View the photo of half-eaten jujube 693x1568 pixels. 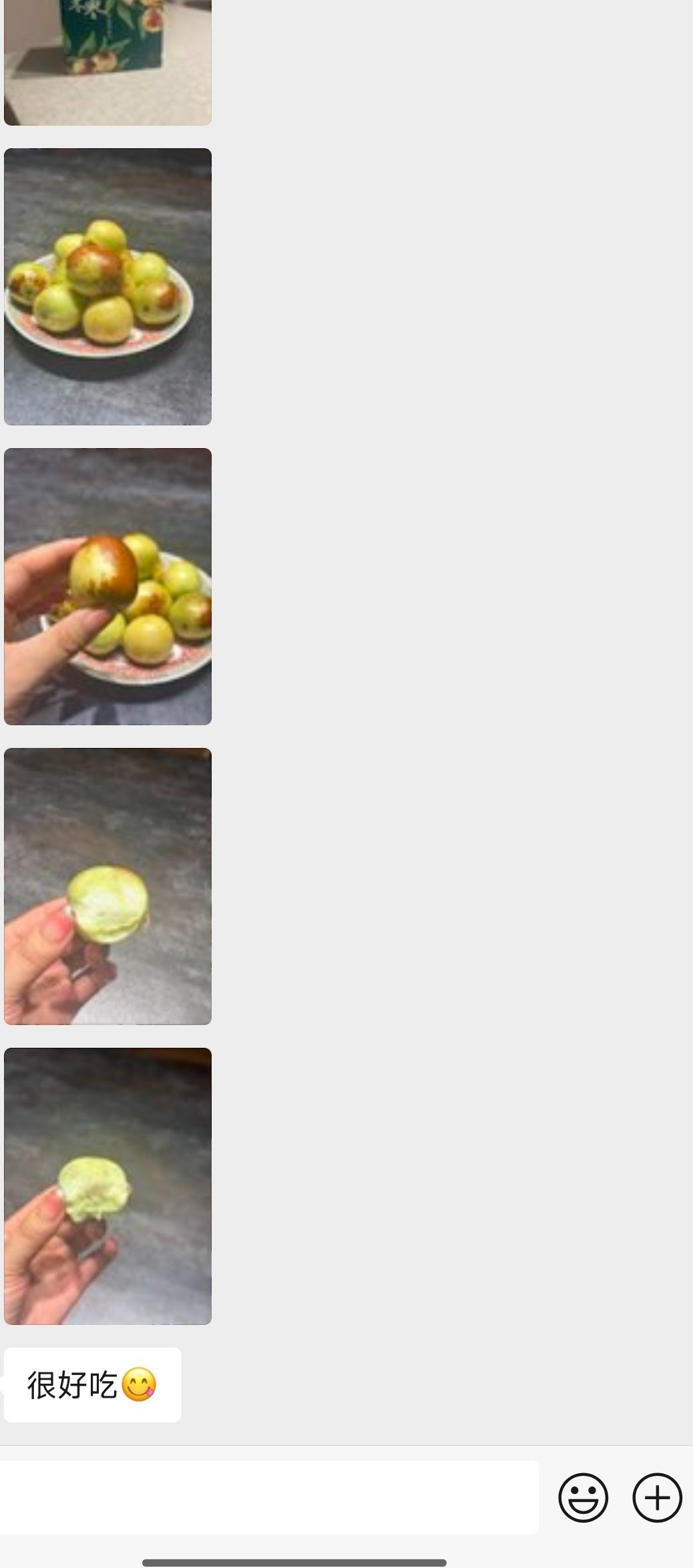pos(107,1186)
